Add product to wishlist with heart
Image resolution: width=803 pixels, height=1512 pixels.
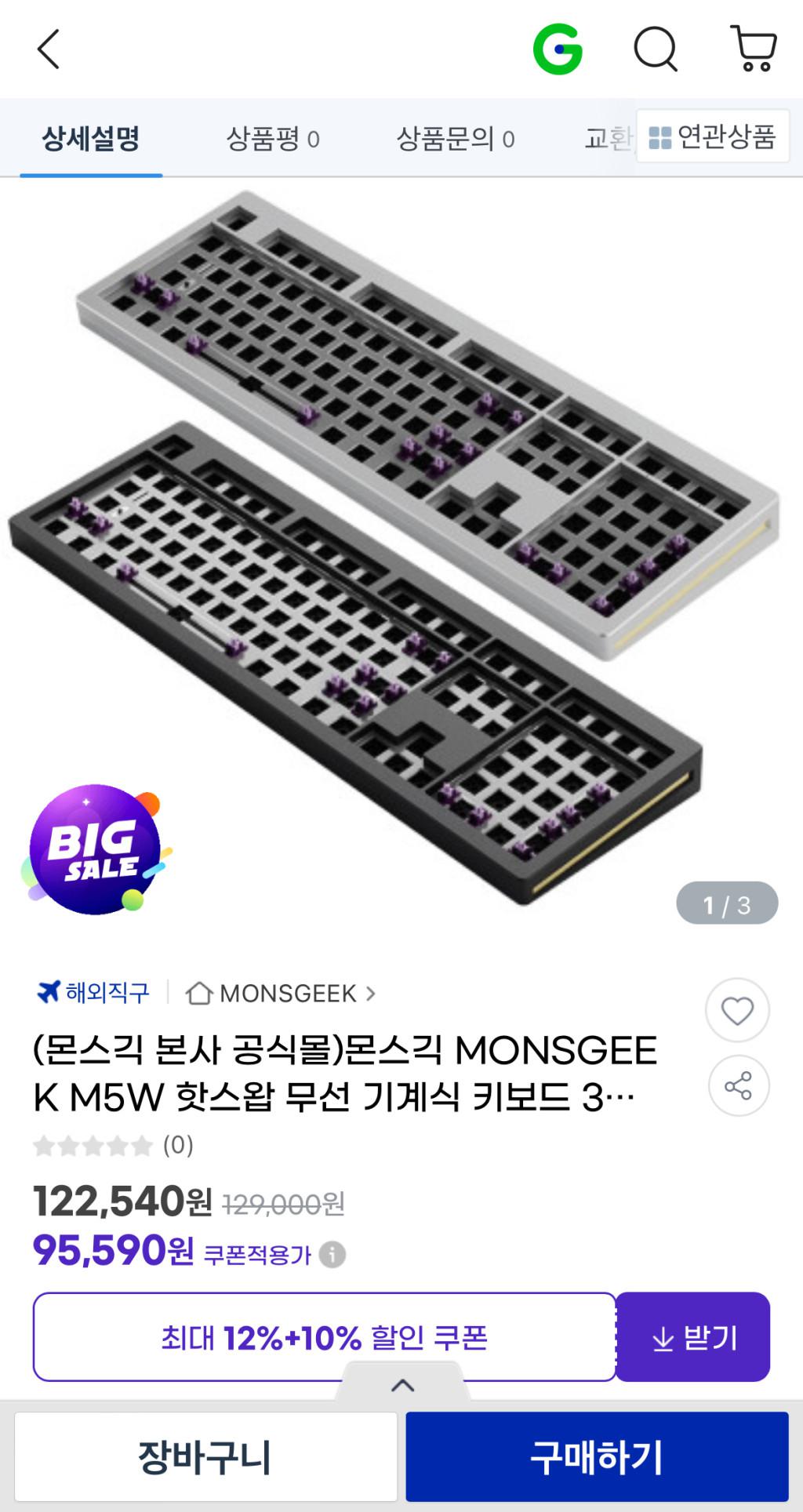tap(737, 1010)
